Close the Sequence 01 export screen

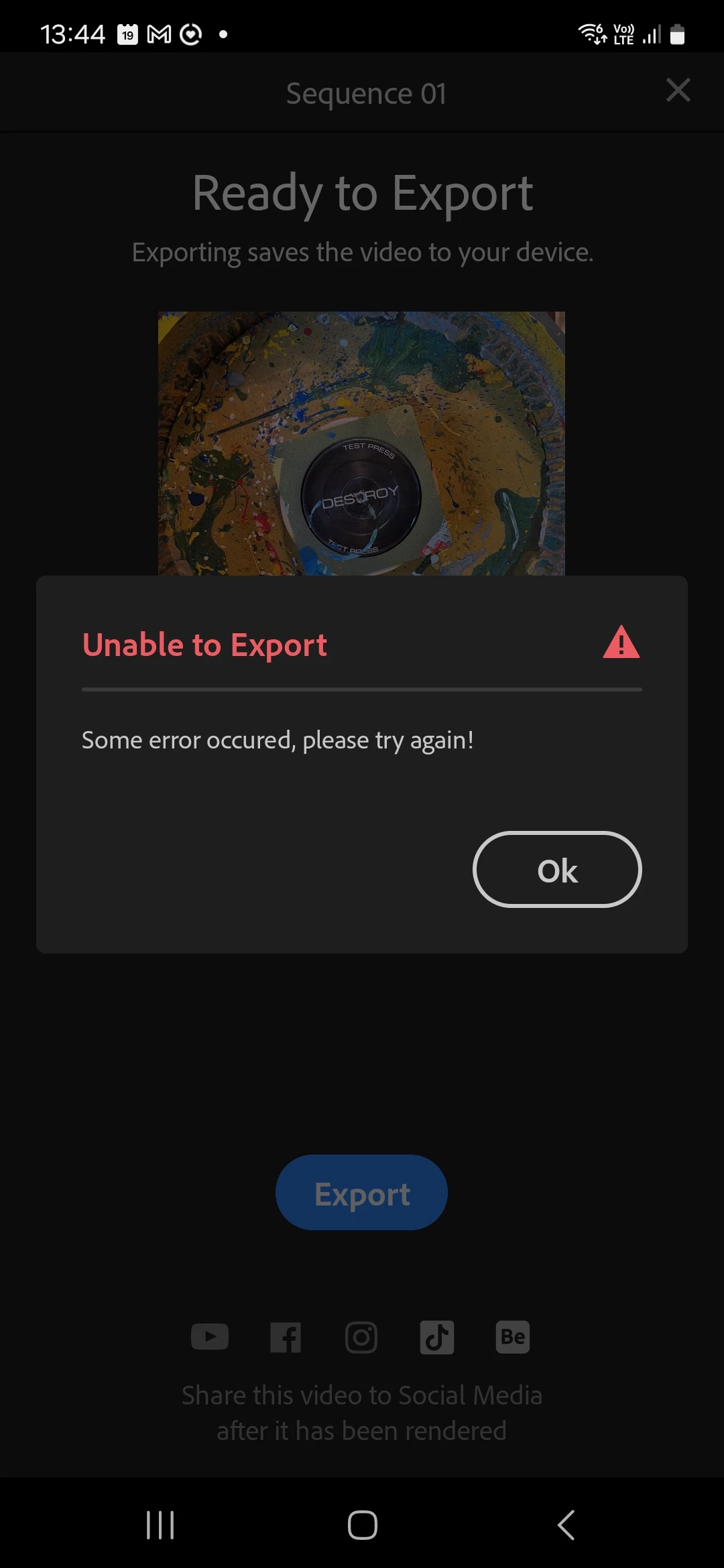(678, 90)
